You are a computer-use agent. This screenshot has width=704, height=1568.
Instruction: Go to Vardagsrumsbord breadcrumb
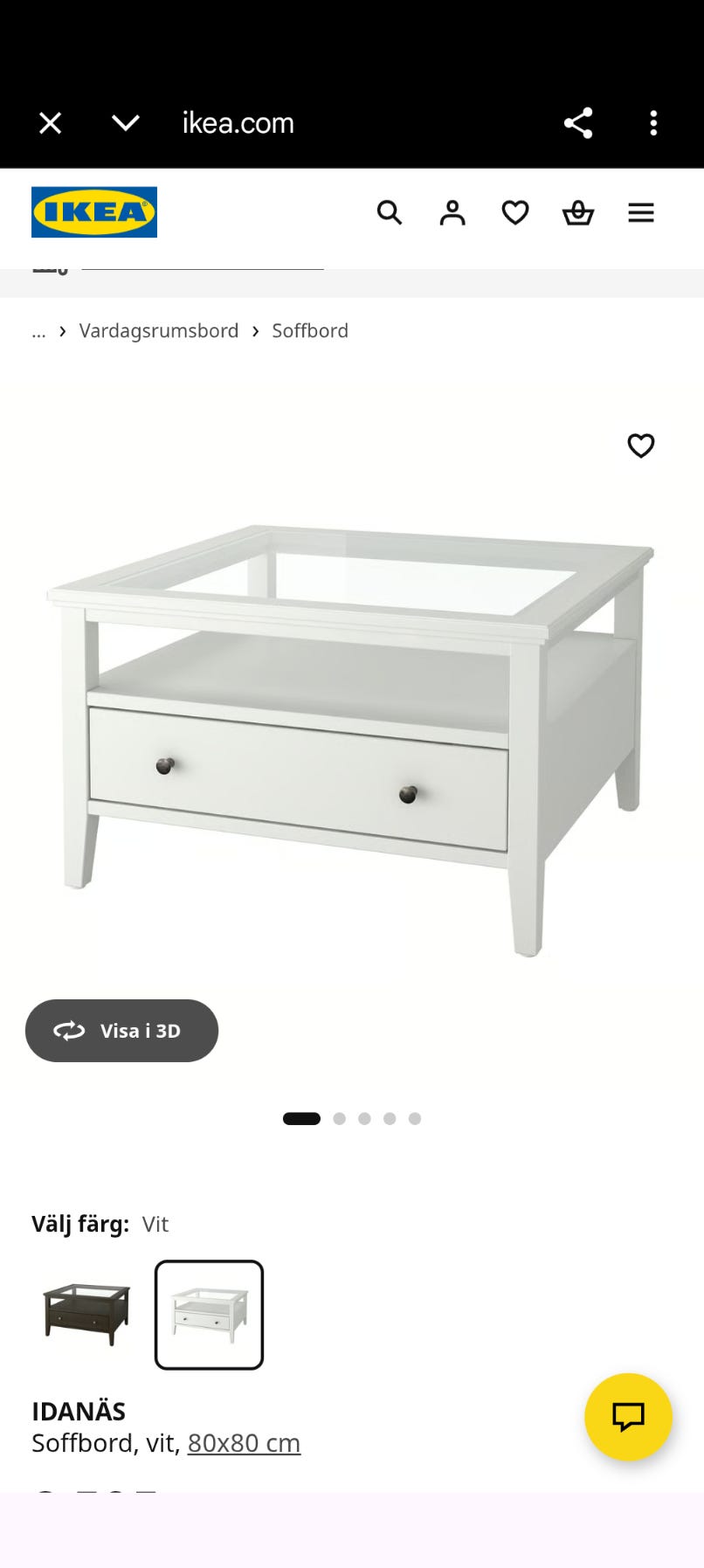click(159, 331)
